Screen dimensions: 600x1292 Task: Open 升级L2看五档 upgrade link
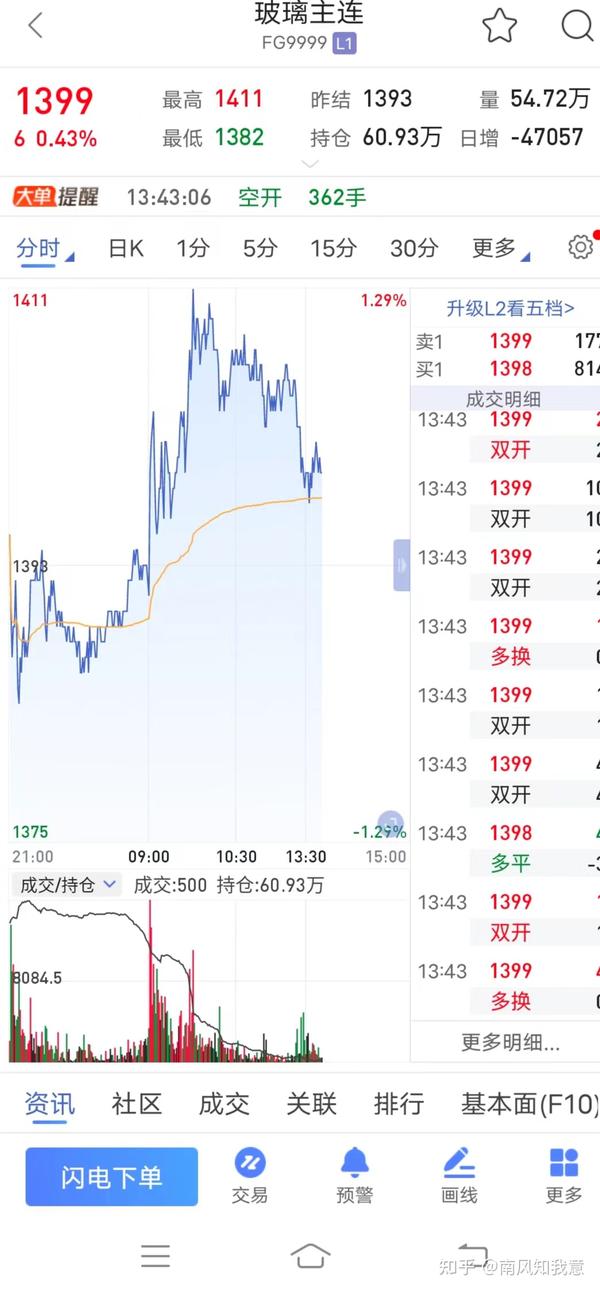(x=510, y=309)
